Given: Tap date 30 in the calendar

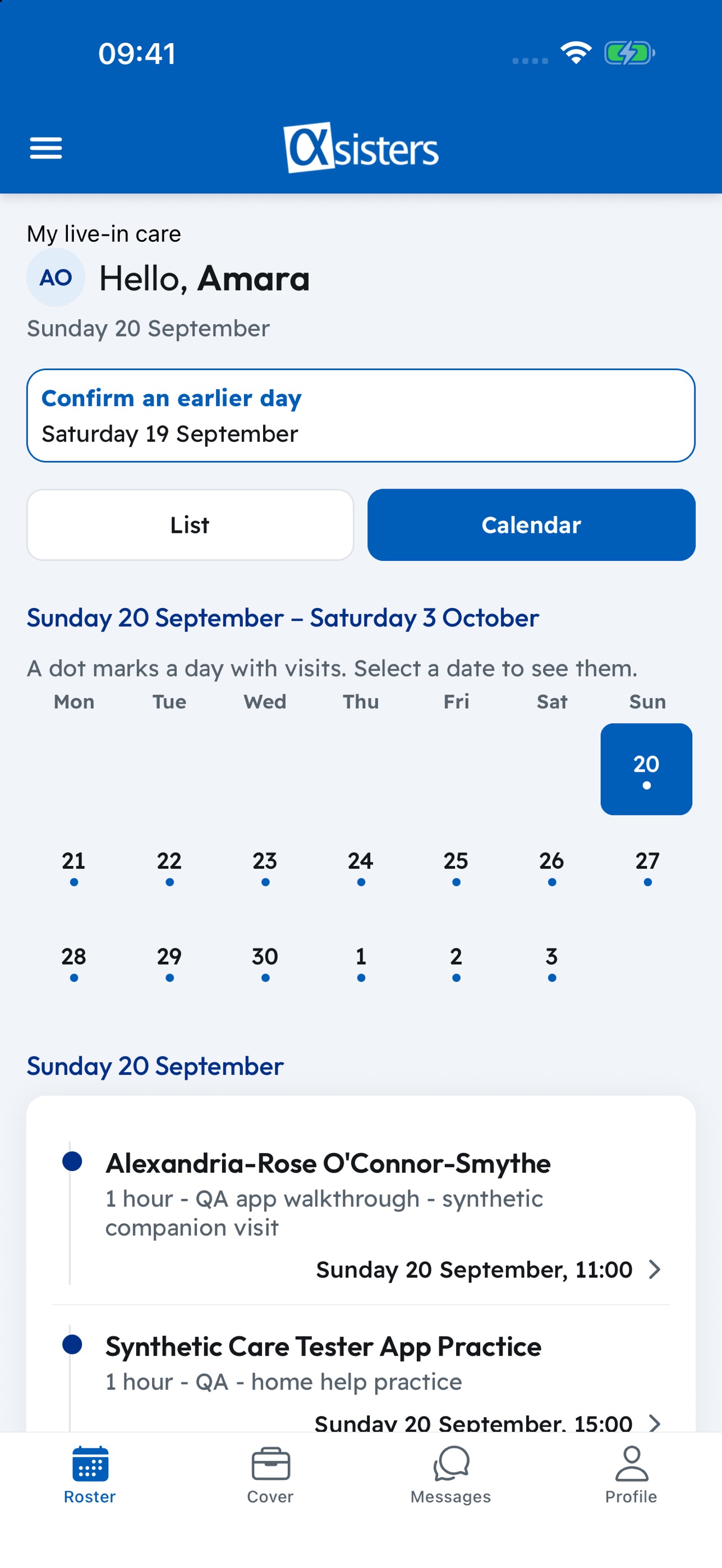Looking at the screenshot, I should (x=265, y=961).
